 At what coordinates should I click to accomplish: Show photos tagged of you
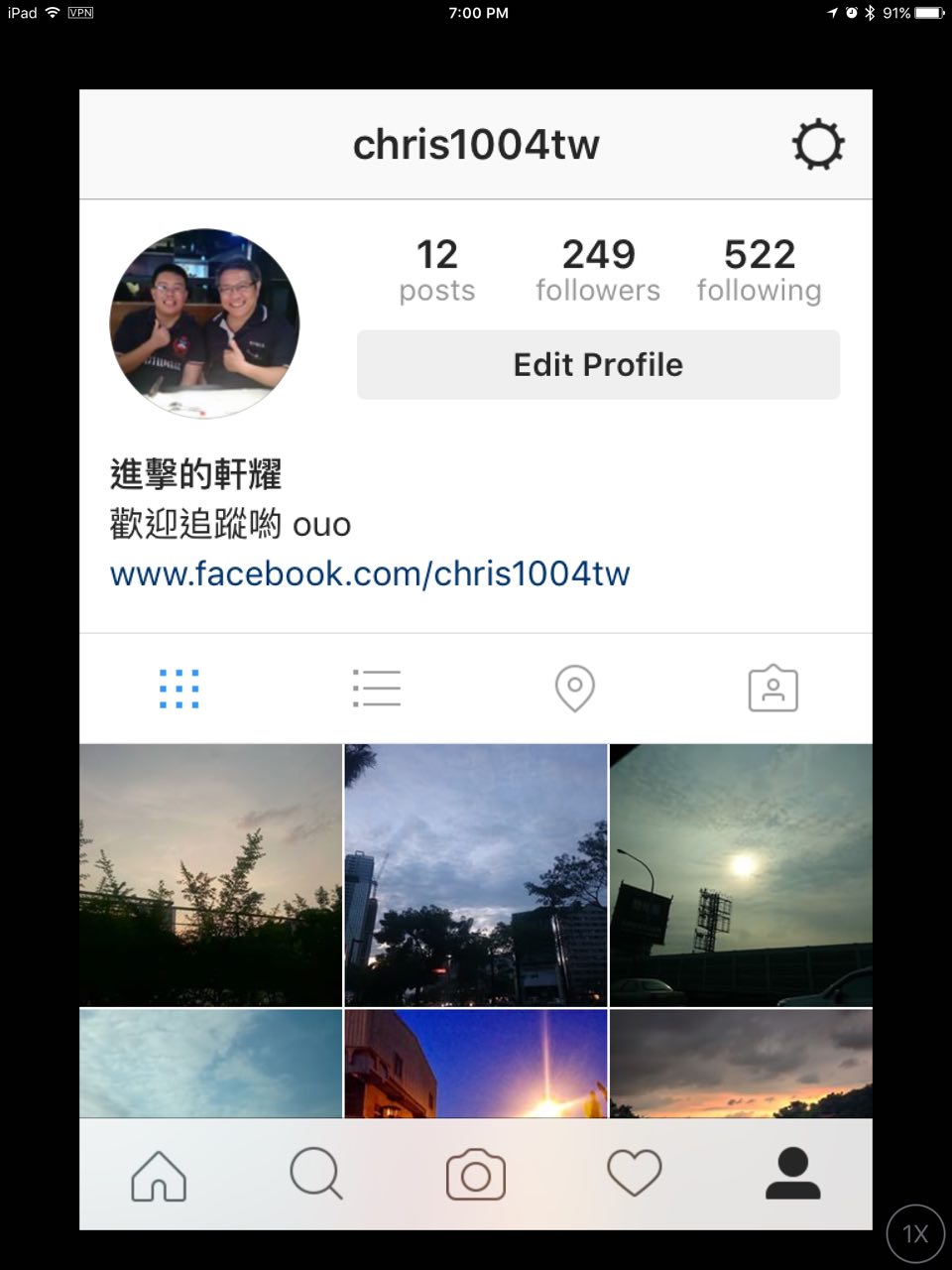coord(773,688)
